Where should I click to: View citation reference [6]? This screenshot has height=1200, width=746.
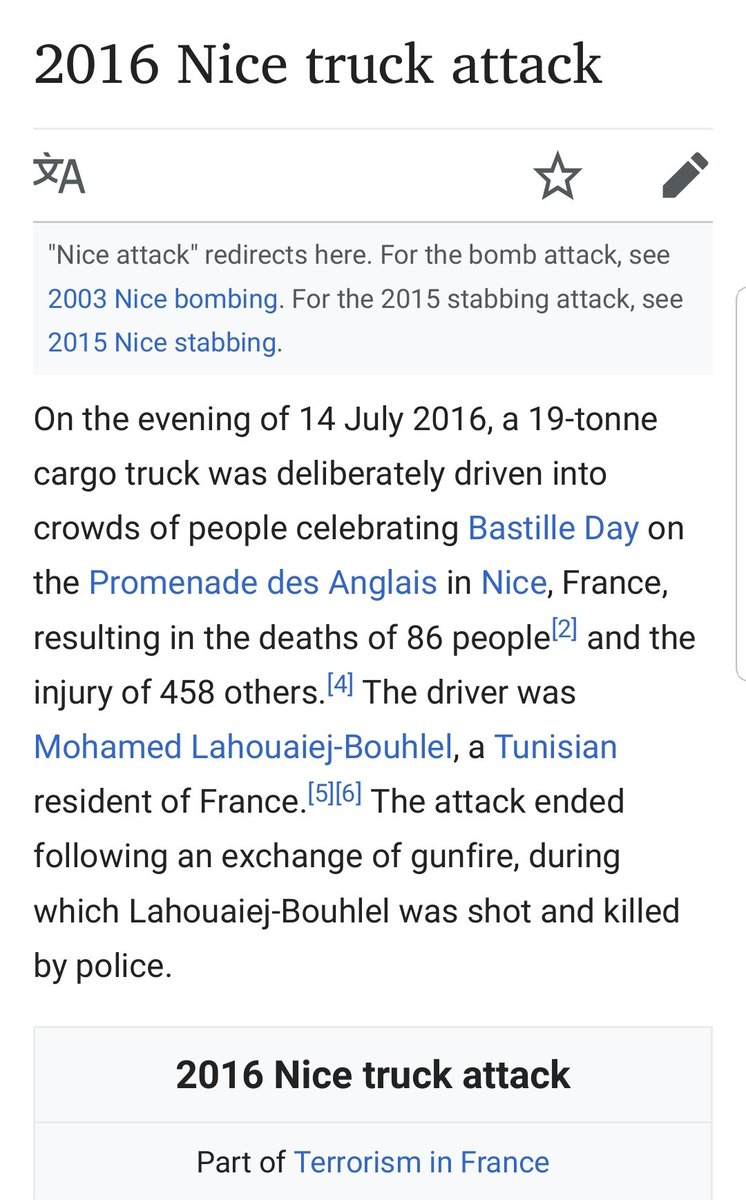(x=348, y=795)
